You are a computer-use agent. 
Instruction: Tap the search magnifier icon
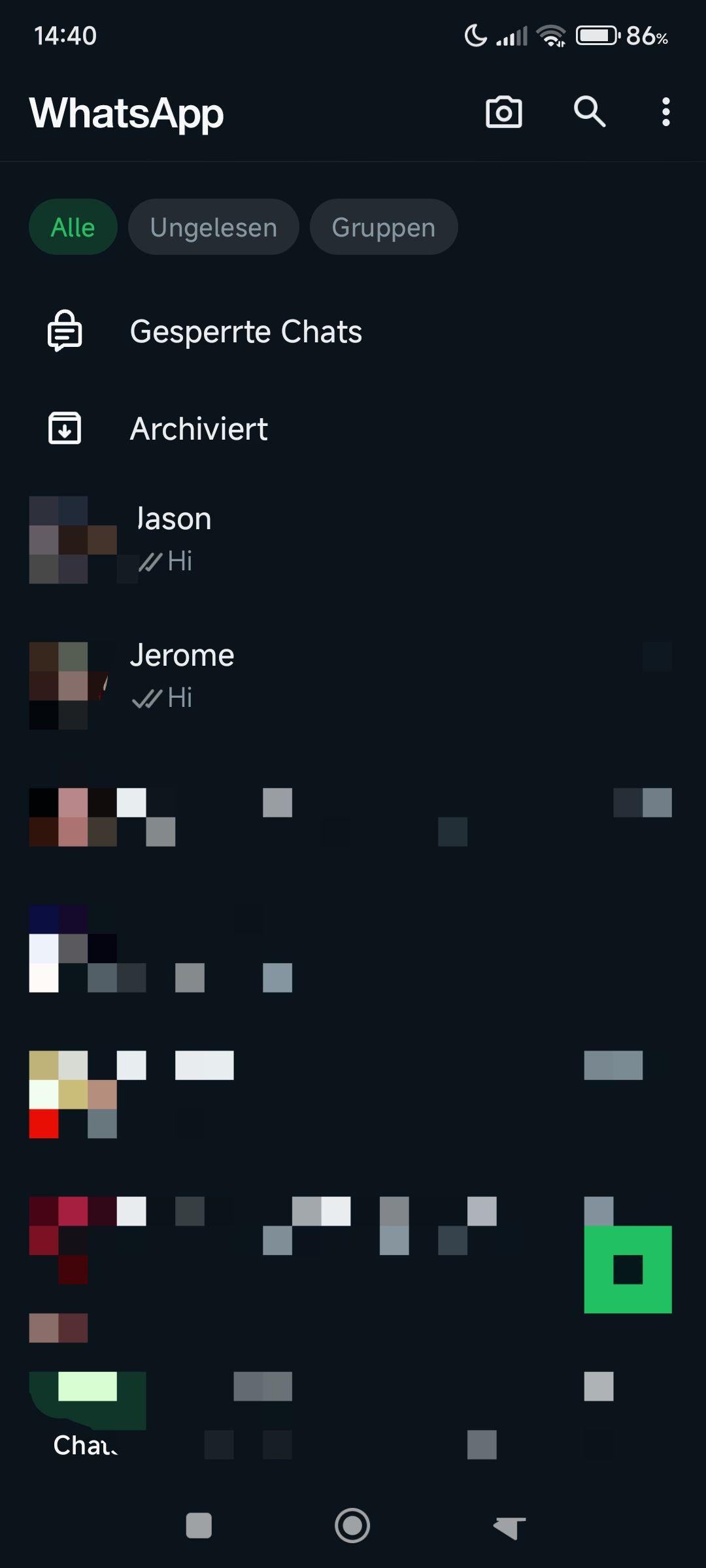pos(589,112)
